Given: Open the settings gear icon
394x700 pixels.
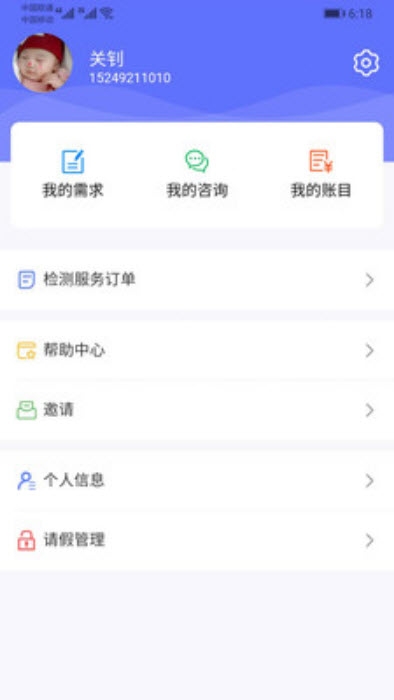Looking at the screenshot, I should (x=366, y=63).
